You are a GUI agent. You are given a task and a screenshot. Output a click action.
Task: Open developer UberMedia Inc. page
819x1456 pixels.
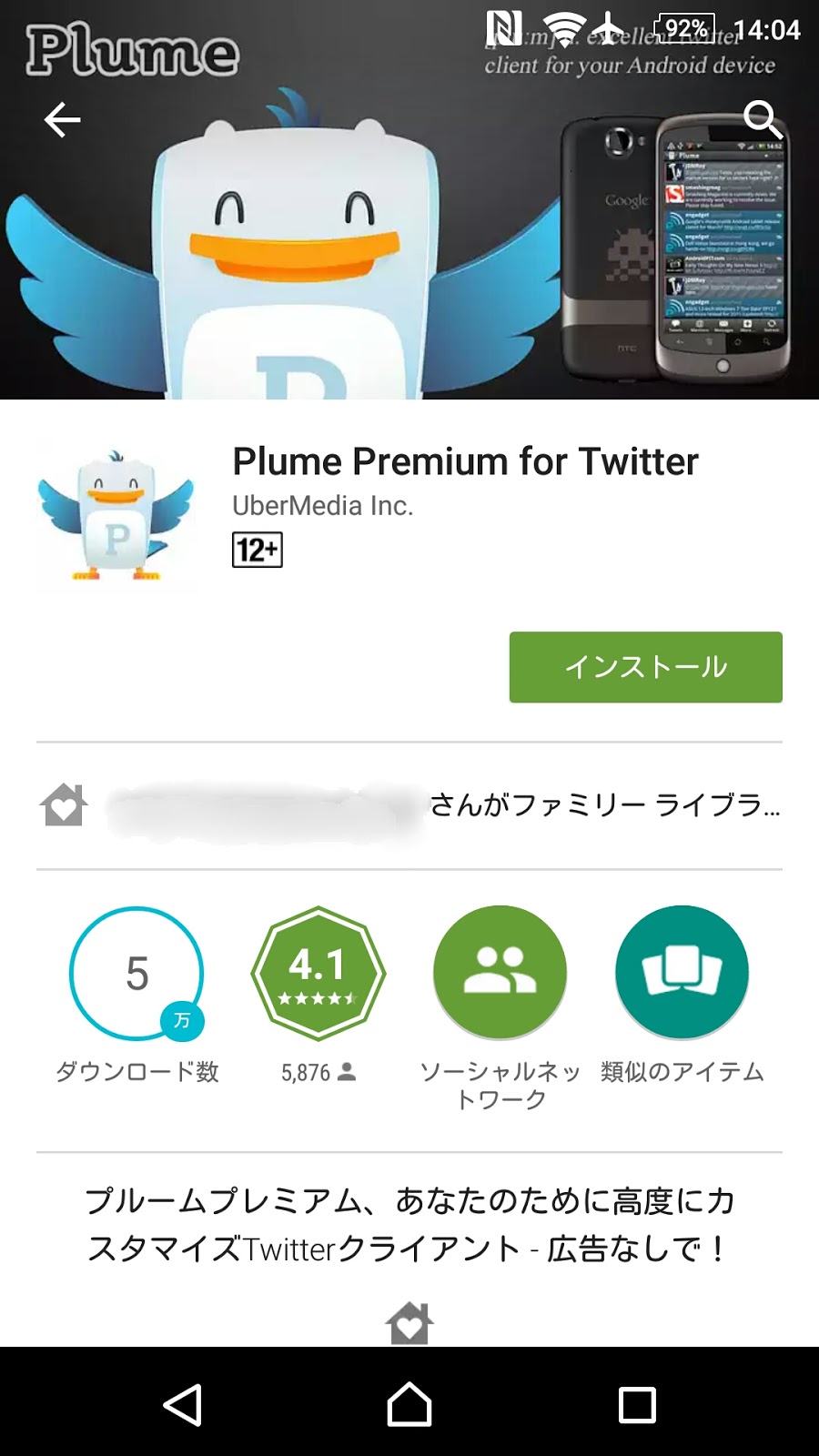click(x=322, y=506)
